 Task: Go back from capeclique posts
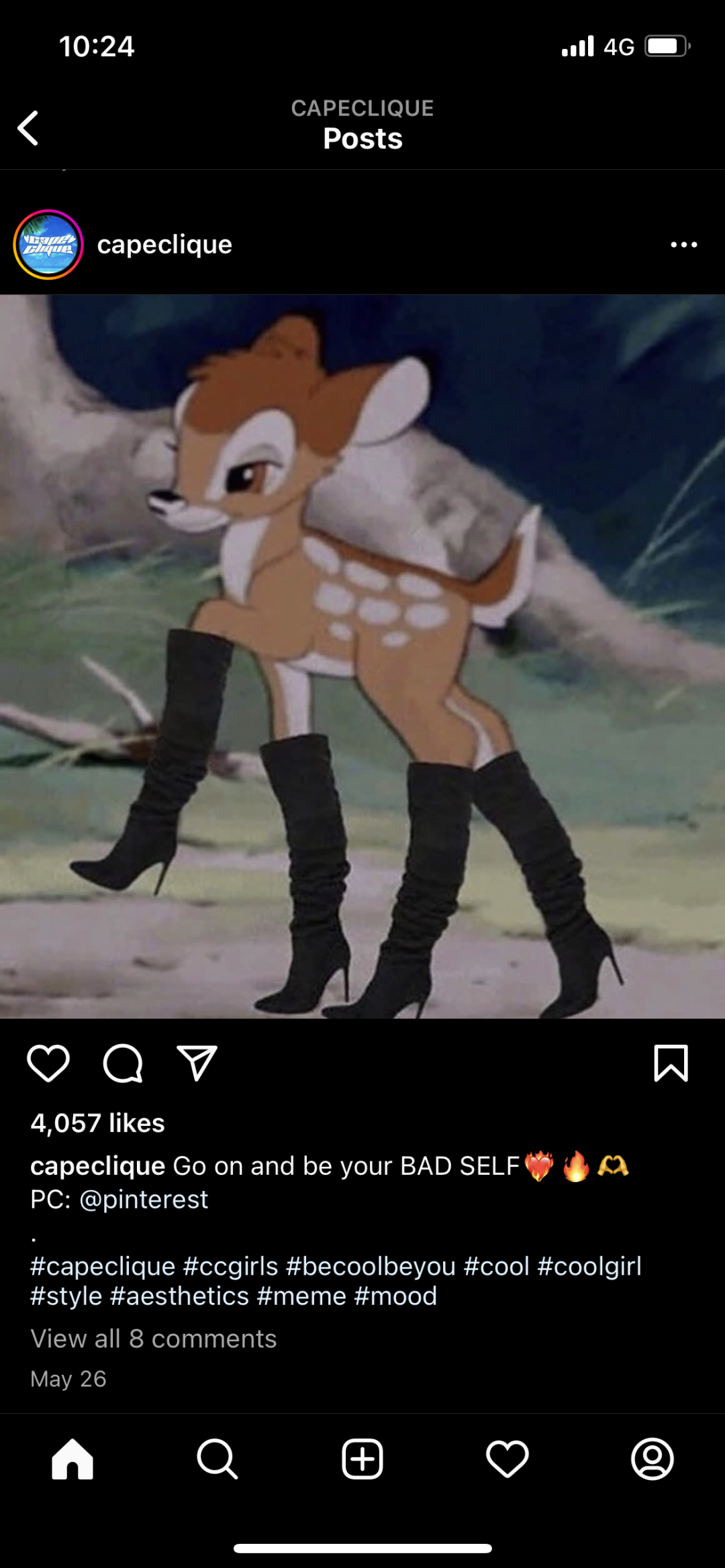28,128
